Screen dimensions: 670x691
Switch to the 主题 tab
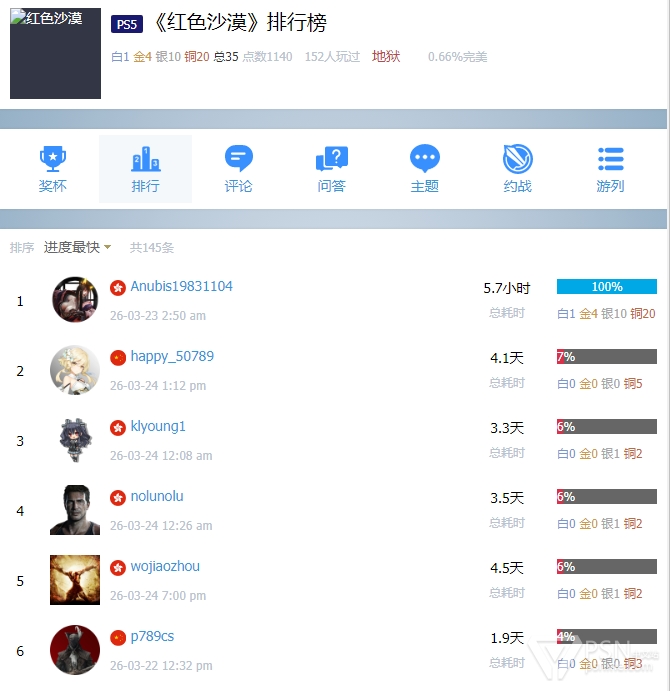[x=424, y=169]
